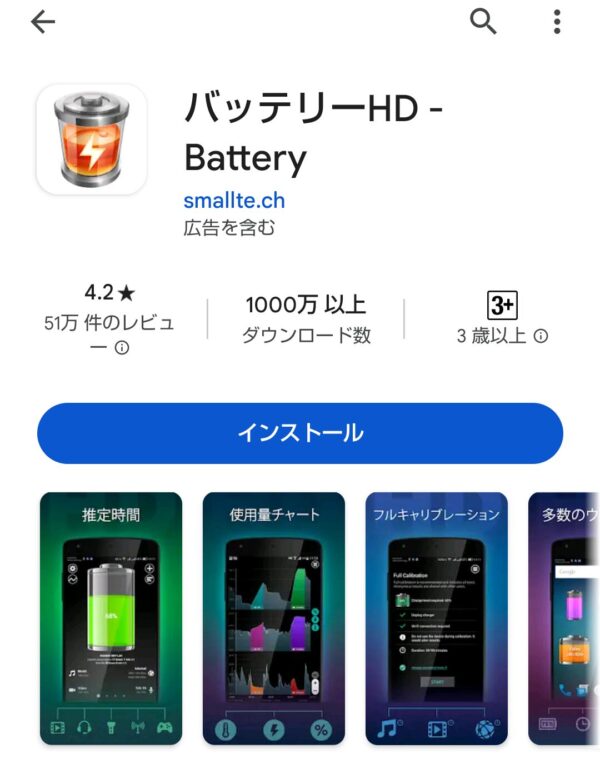
Task: Tap the インストール install button
Action: pos(300,433)
